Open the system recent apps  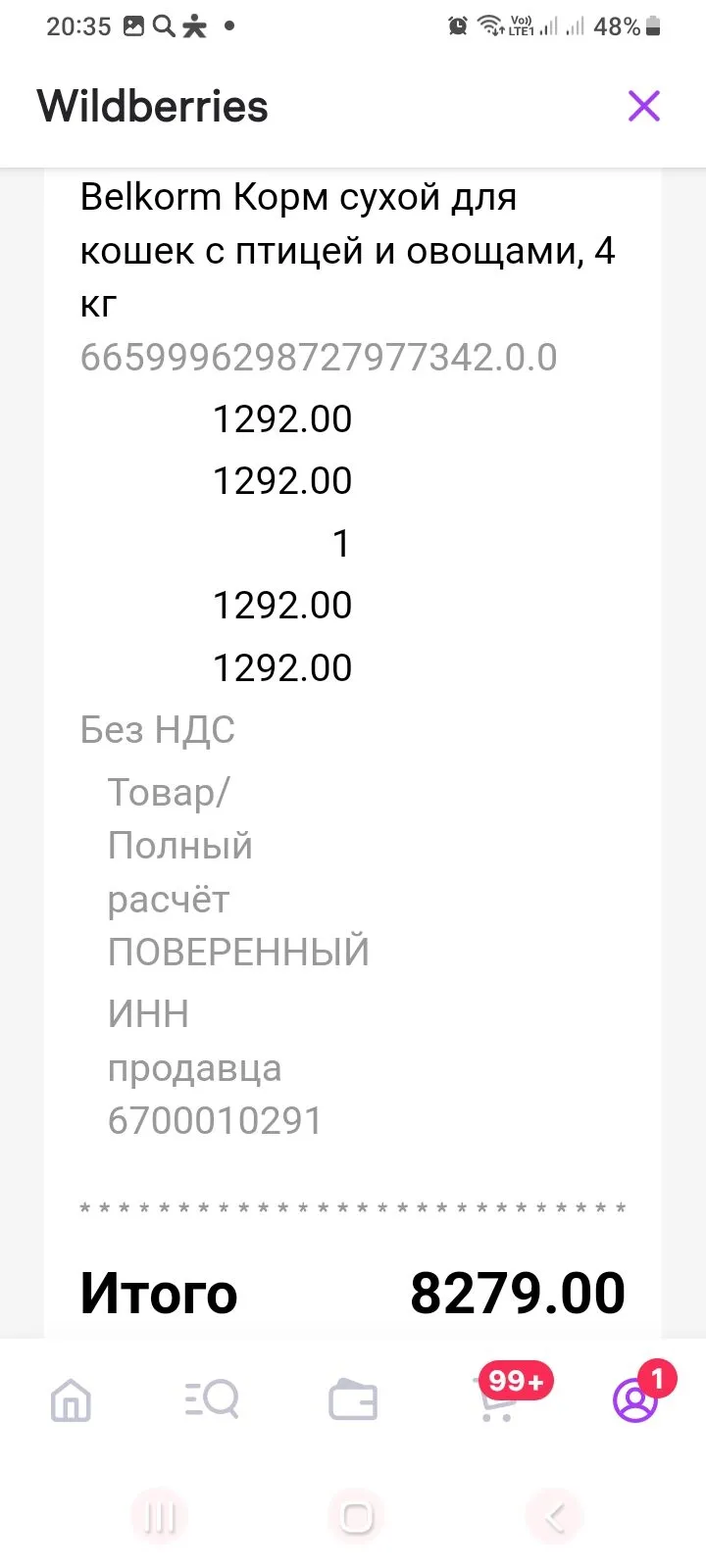pyautogui.click(x=159, y=1518)
